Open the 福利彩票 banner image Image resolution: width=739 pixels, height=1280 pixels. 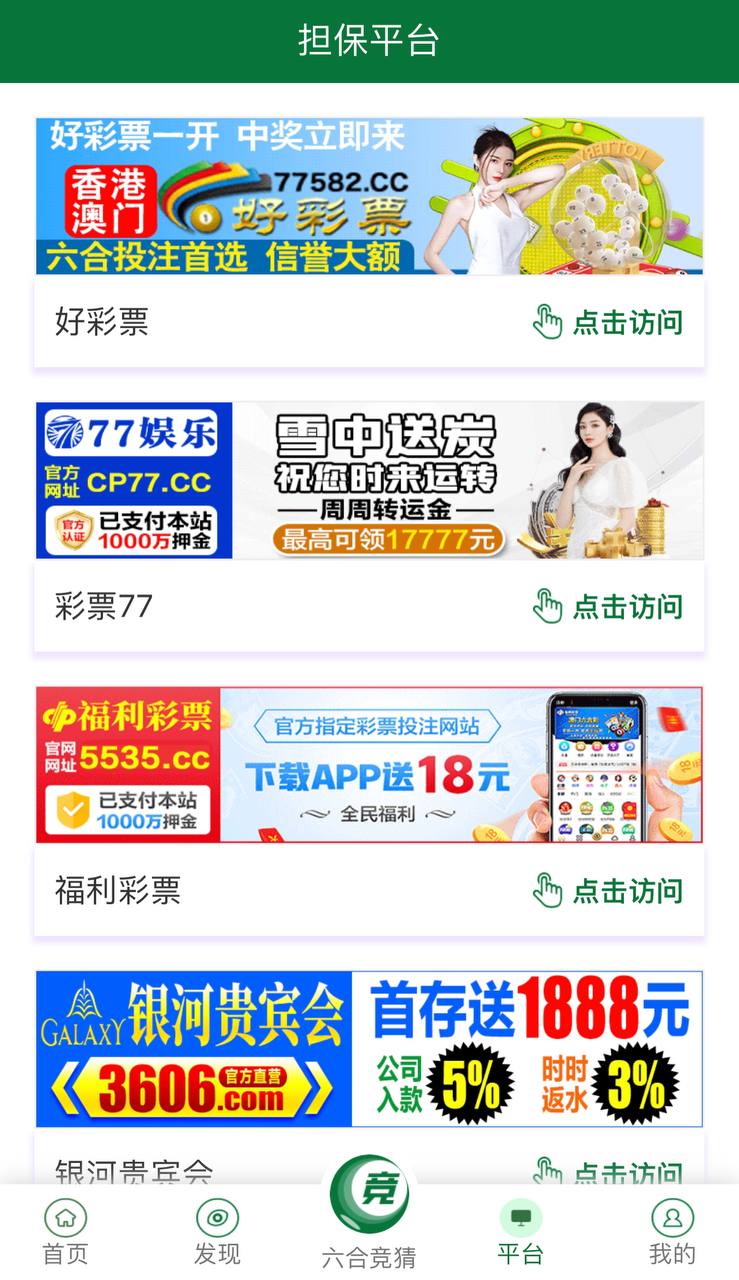tap(369, 765)
